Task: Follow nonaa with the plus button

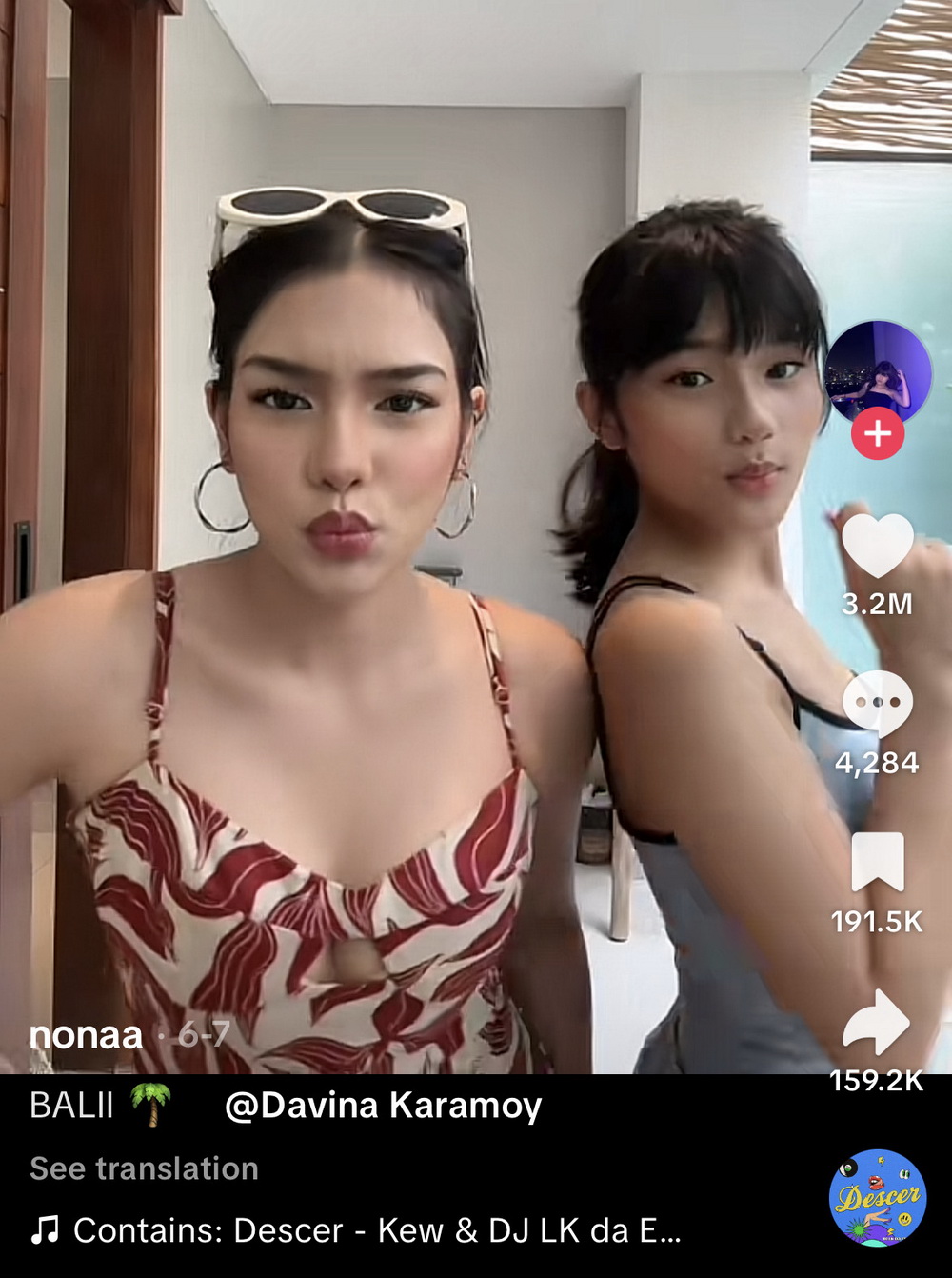Action: point(877,434)
